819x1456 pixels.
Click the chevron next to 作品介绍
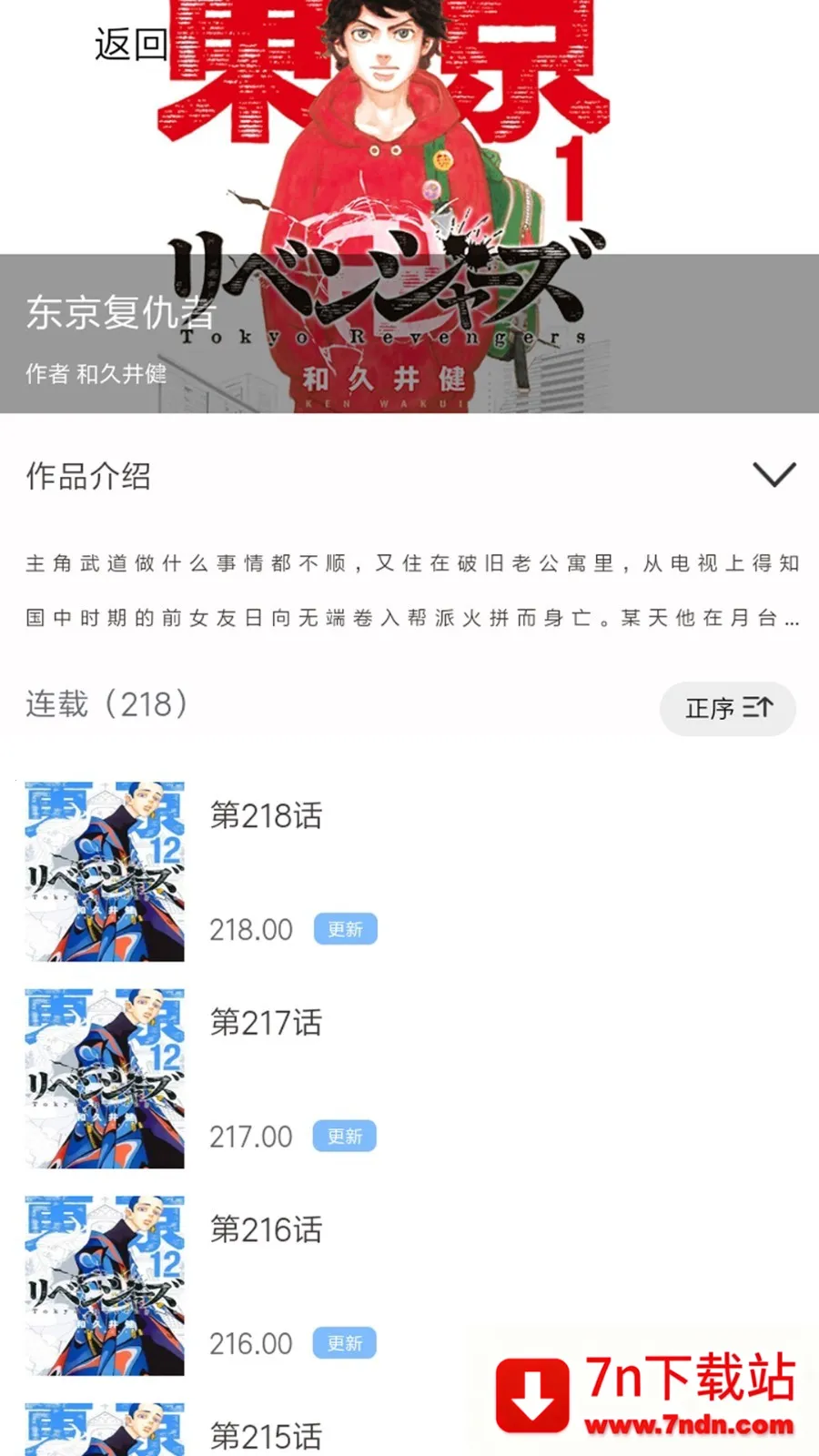tap(773, 475)
